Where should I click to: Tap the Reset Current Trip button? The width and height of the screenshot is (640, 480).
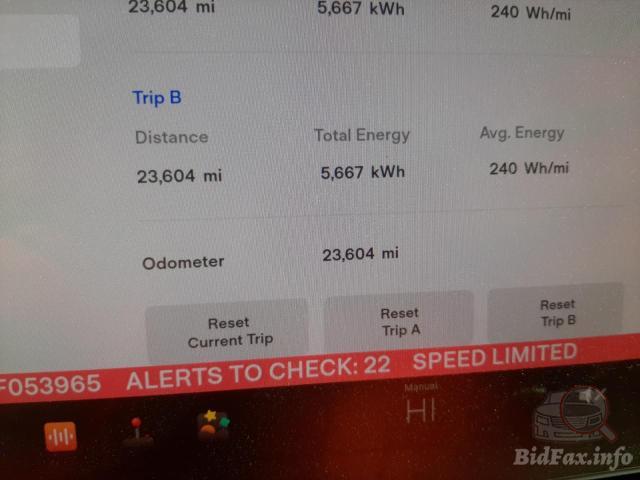click(x=228, y=332)
